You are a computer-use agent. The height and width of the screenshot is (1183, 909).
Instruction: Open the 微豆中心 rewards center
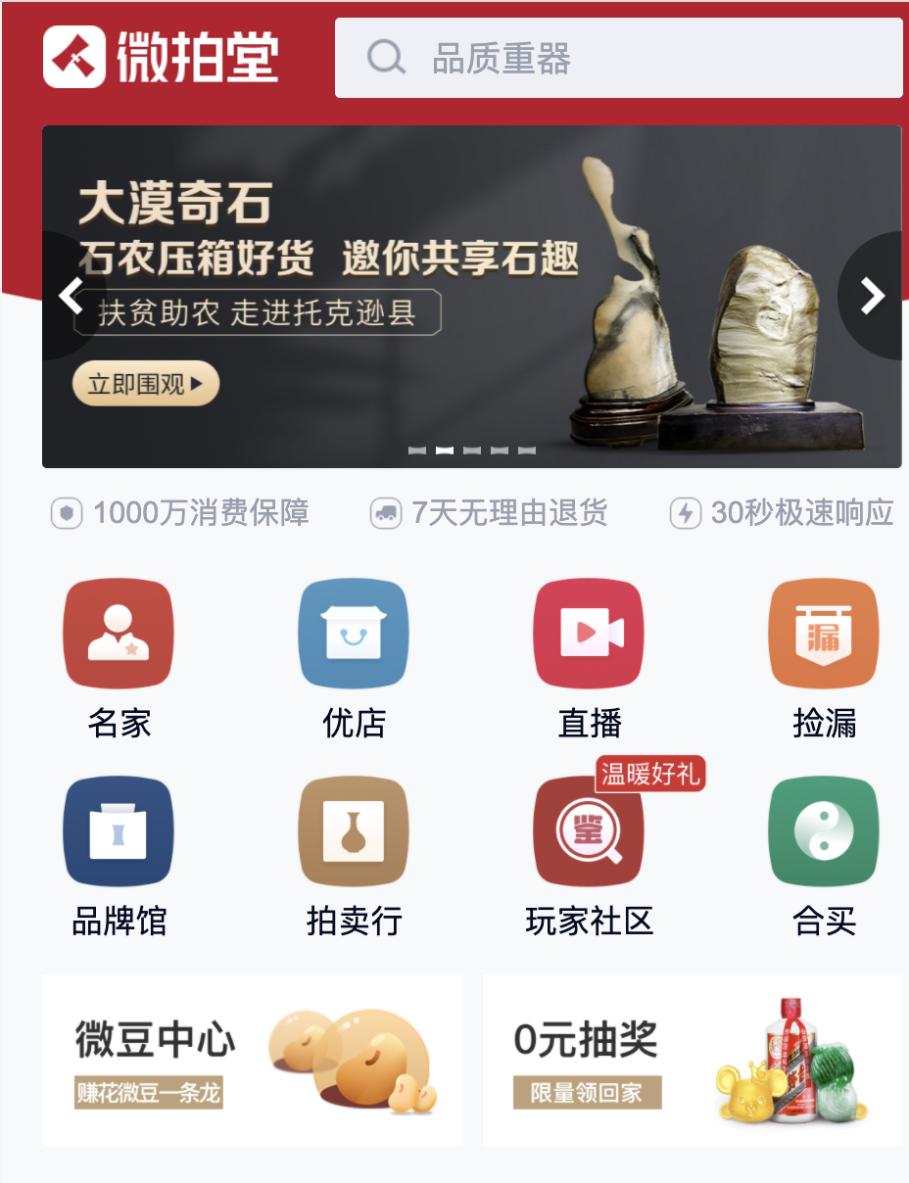[250, 1060]
